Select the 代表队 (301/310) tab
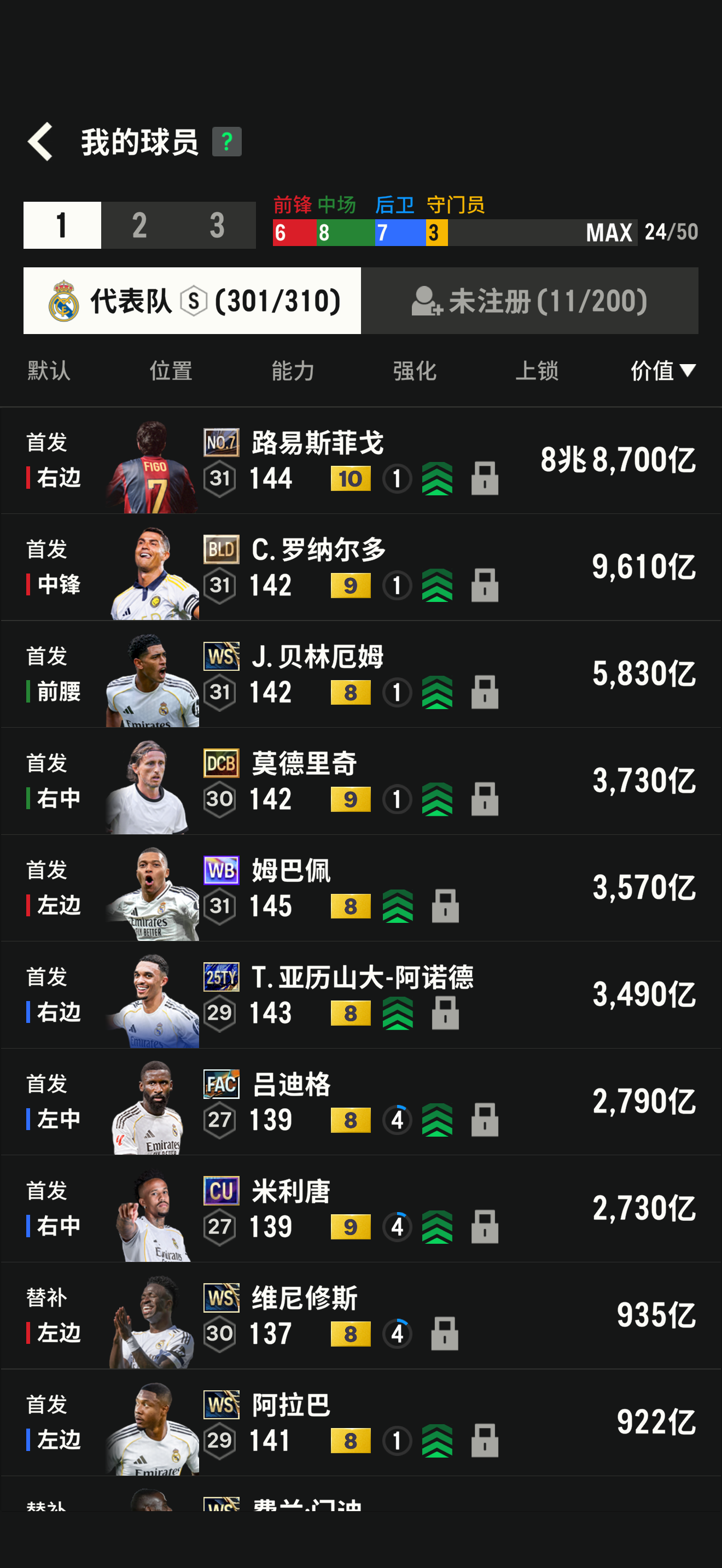Image resolution: width=722 pixels, height=1568 pixels. point(193,301)
